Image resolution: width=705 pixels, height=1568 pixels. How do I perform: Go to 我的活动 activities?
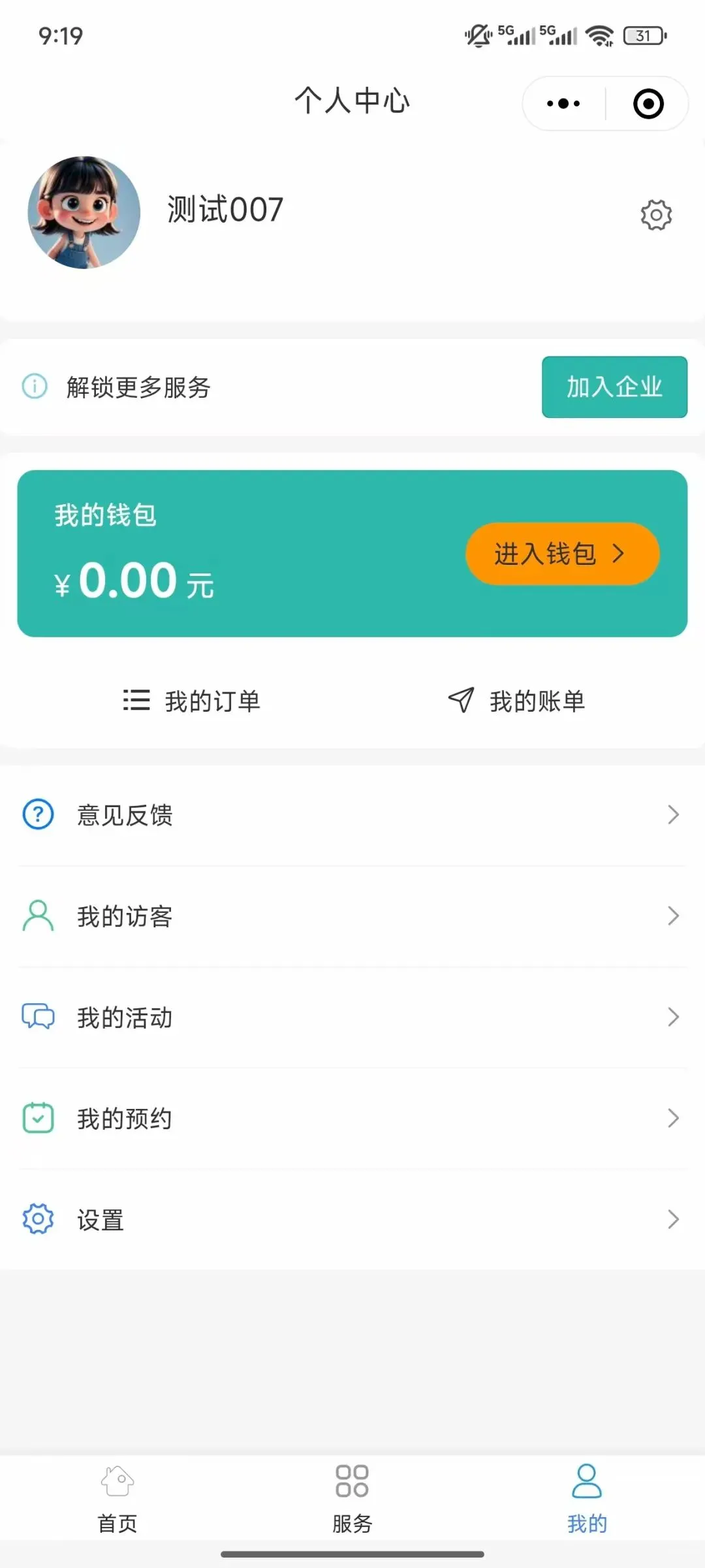(352, 1017)
